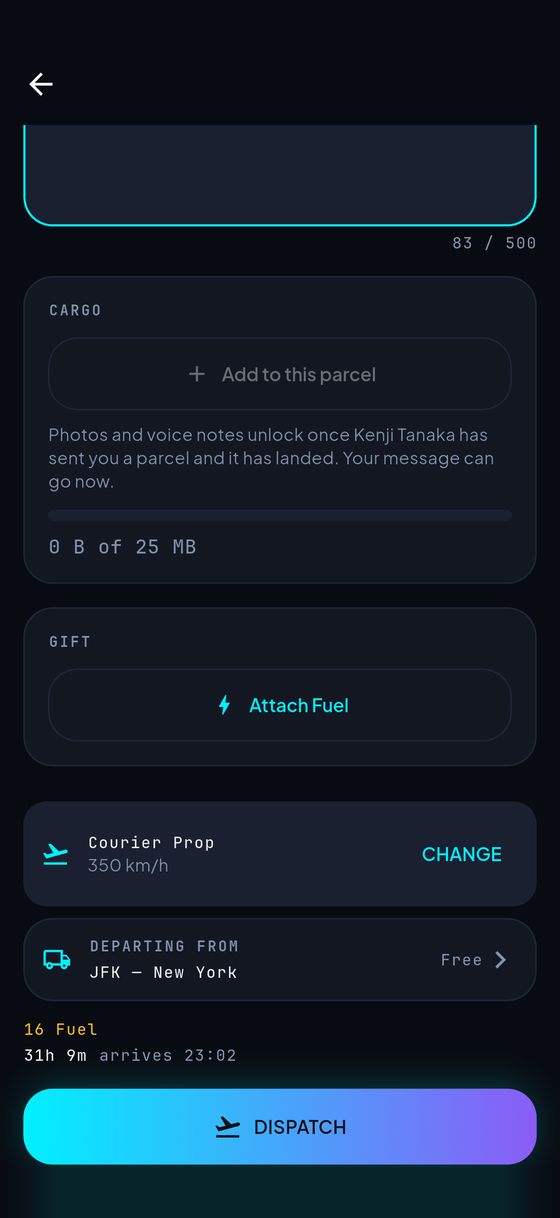Attach Fuel as a gift
This screenshot has height=1218, width=560.
pyautogui.click(x=280, y=705)
